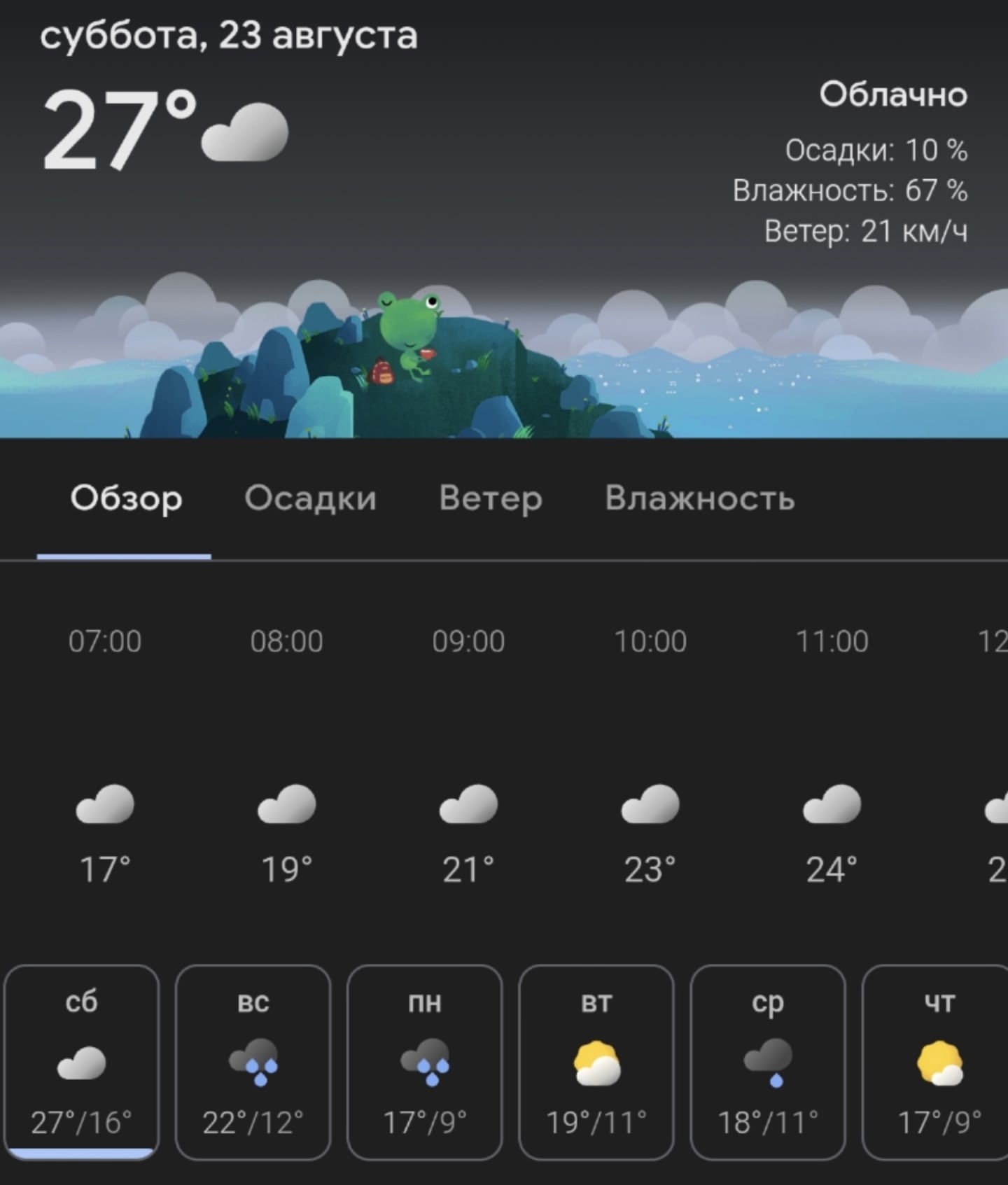Switch to the Ветер tab
The height and width of the screenshot is (1185, 1008).
[490, 499]
